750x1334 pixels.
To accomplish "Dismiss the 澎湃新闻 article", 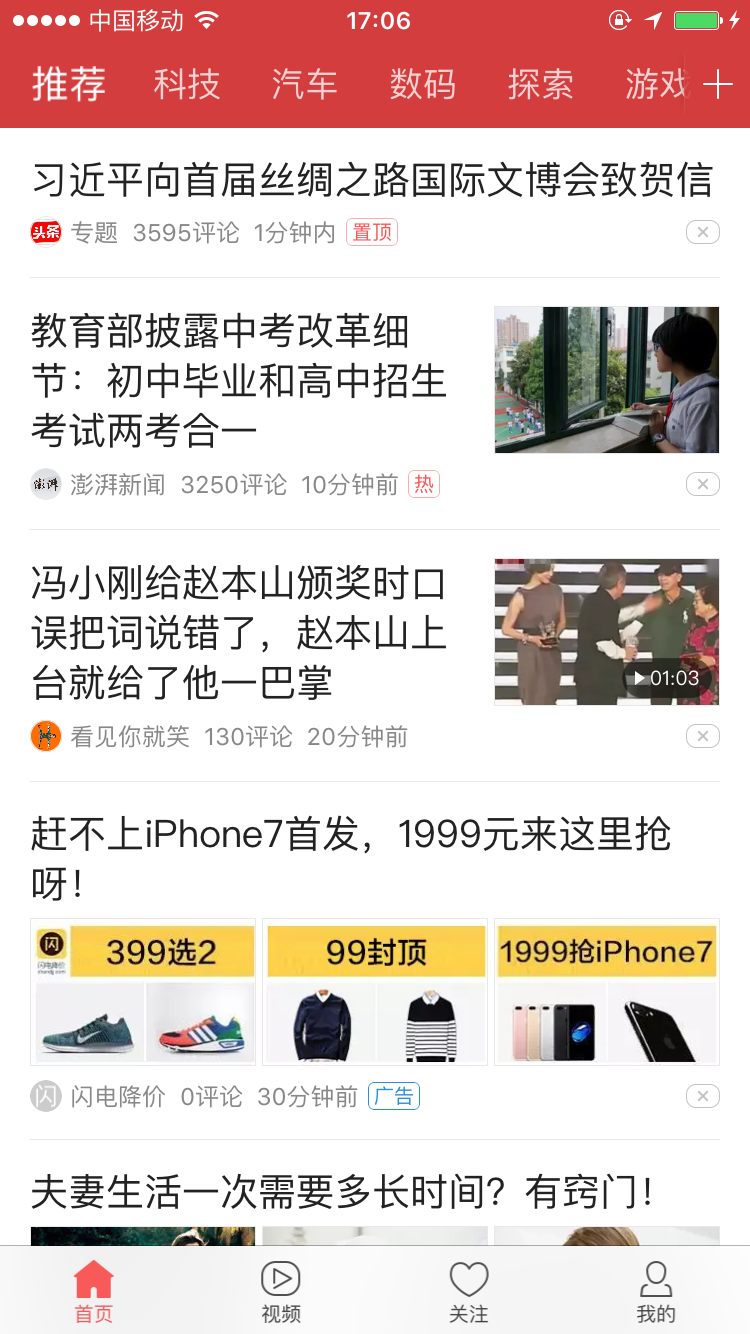I will [x=702, y=485].
